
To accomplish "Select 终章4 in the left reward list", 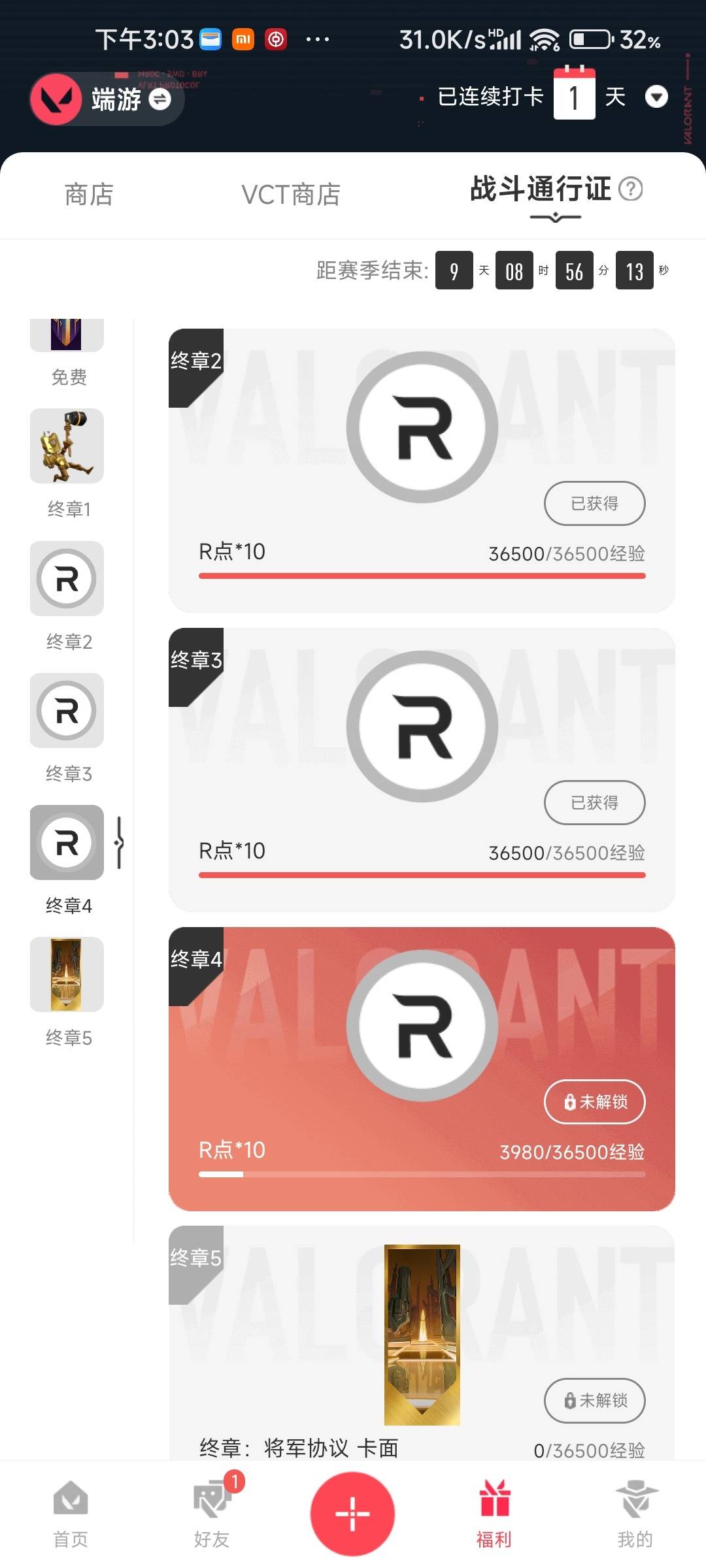I will click(x=66, y=843).
